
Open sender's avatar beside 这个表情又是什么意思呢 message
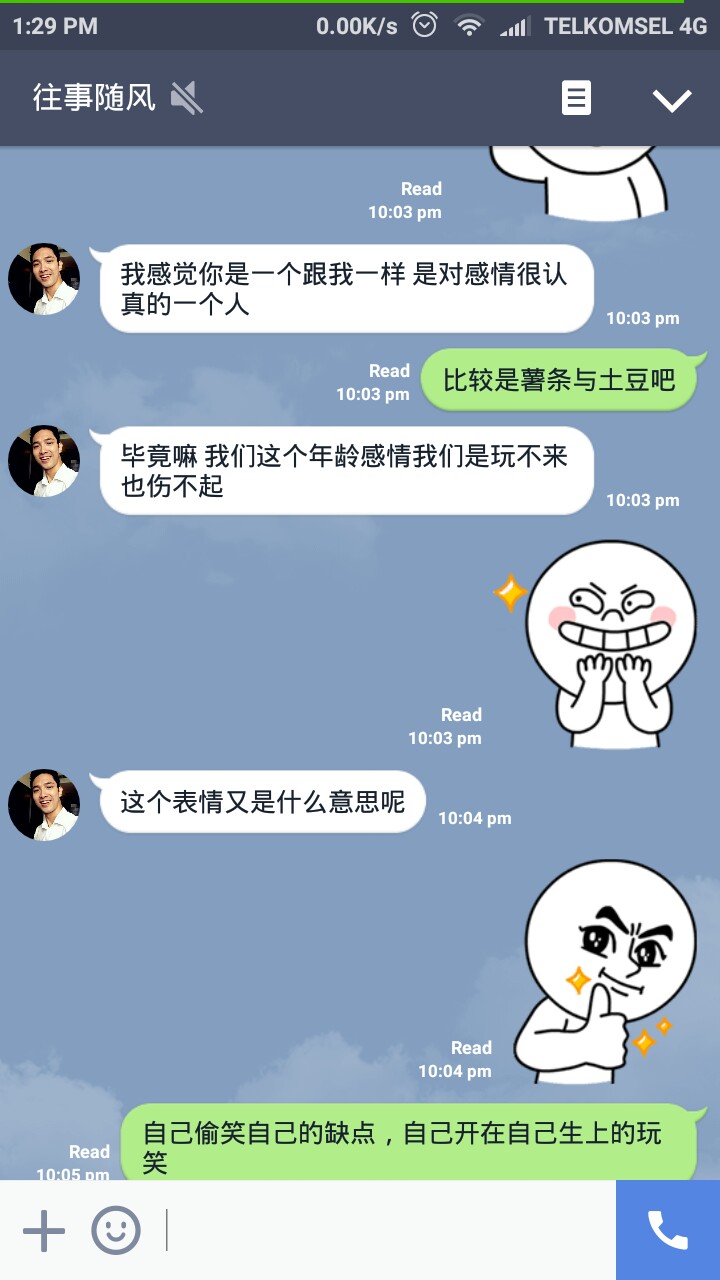(x=44, y=804)
